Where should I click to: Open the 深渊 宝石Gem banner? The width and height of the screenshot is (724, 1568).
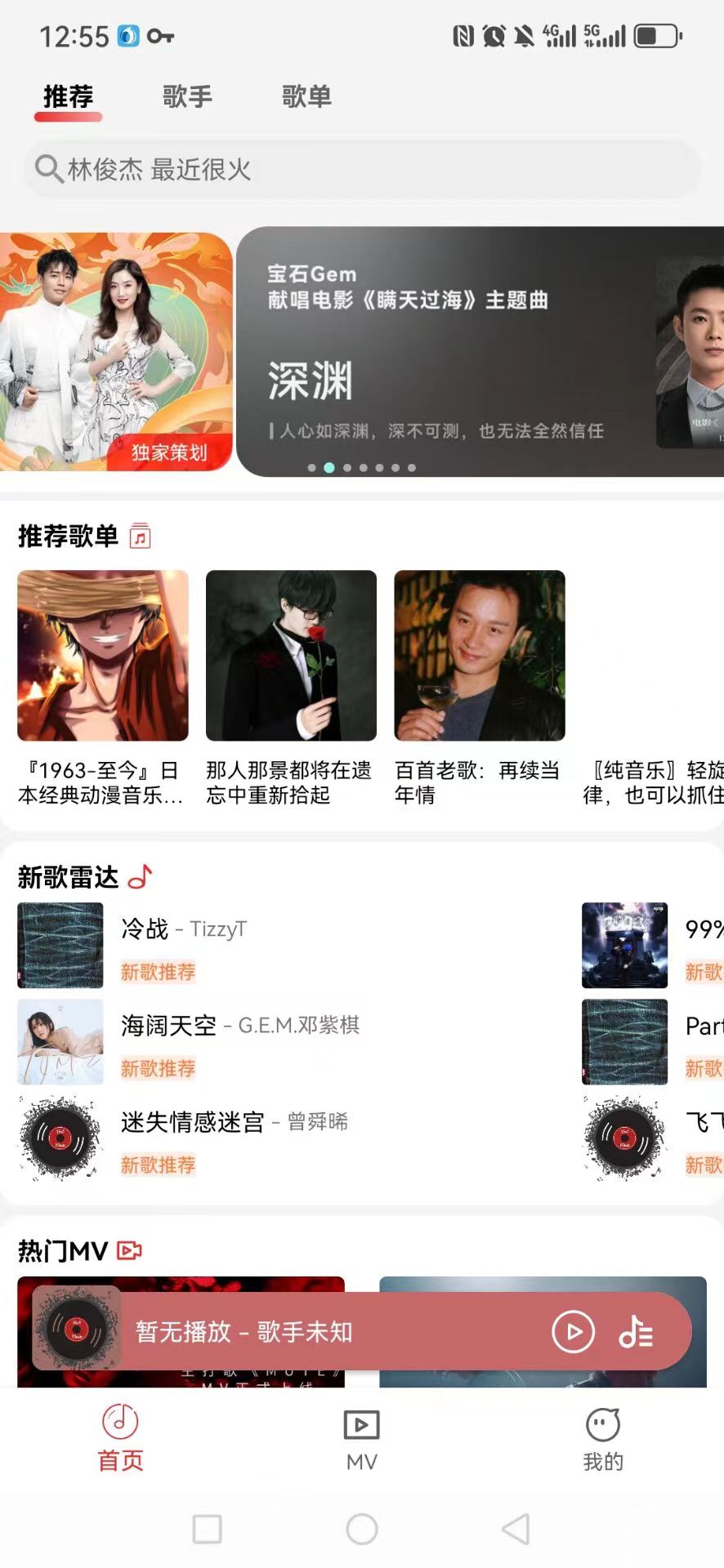click(x=479, y=352)
